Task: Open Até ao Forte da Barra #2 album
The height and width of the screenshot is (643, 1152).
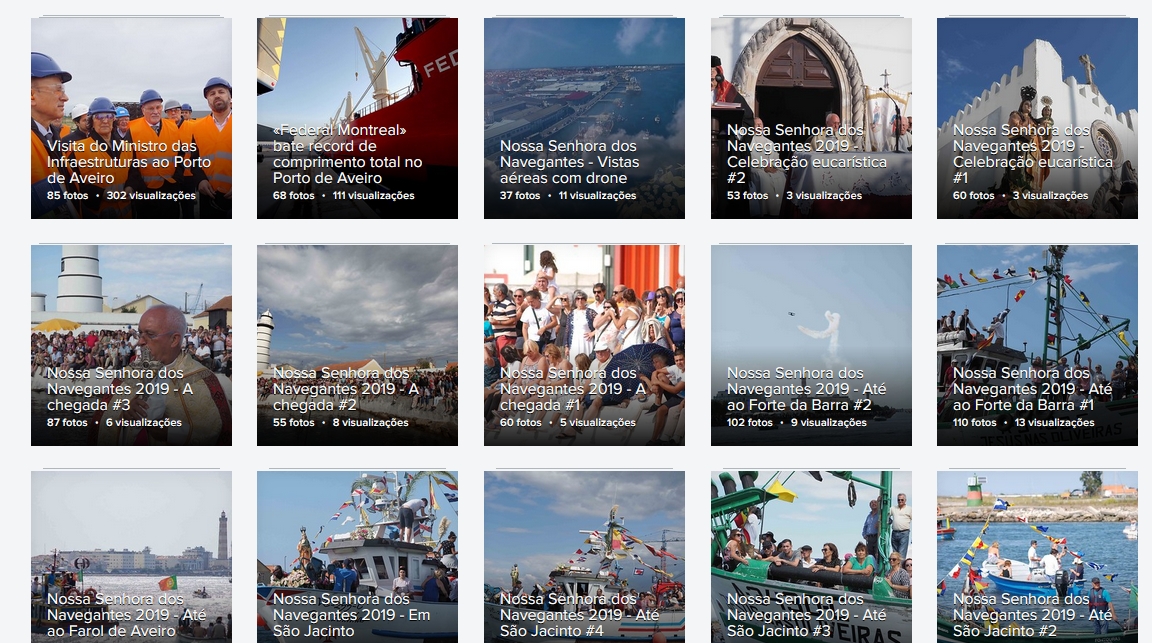Action: (811, 345)
